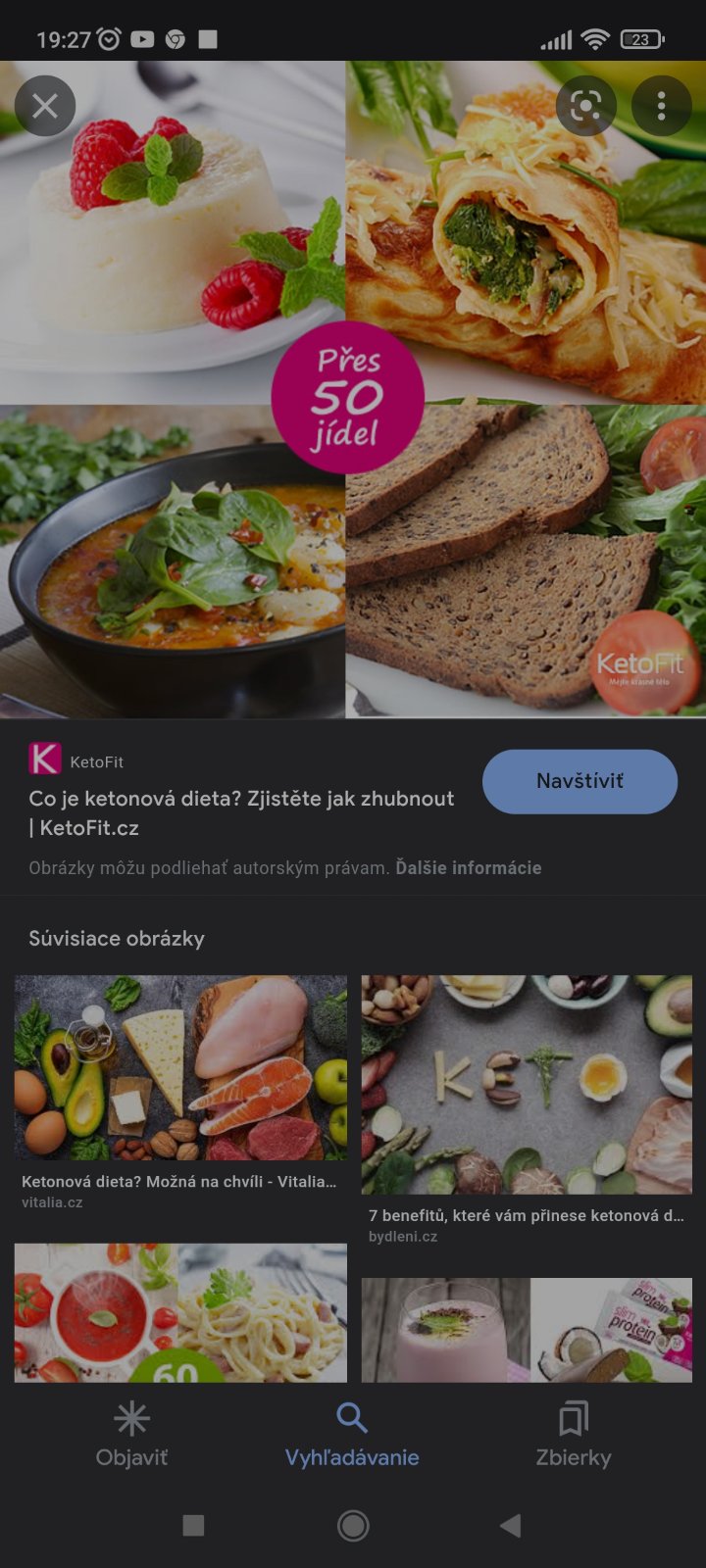Close the image viewer
706x1568 pixels.
45,106
